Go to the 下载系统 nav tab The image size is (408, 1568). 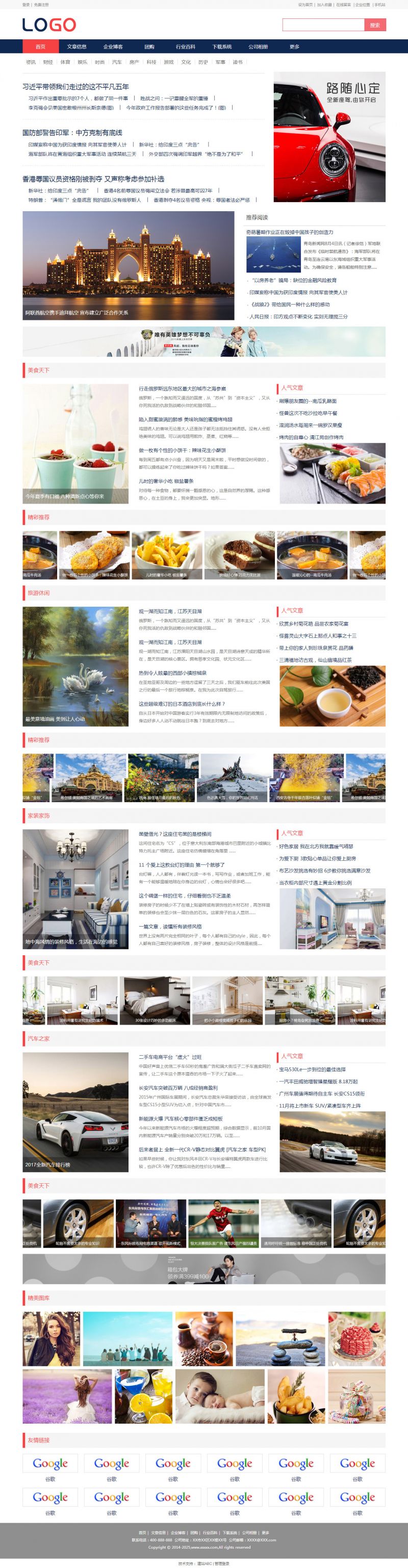coord(222,47)
